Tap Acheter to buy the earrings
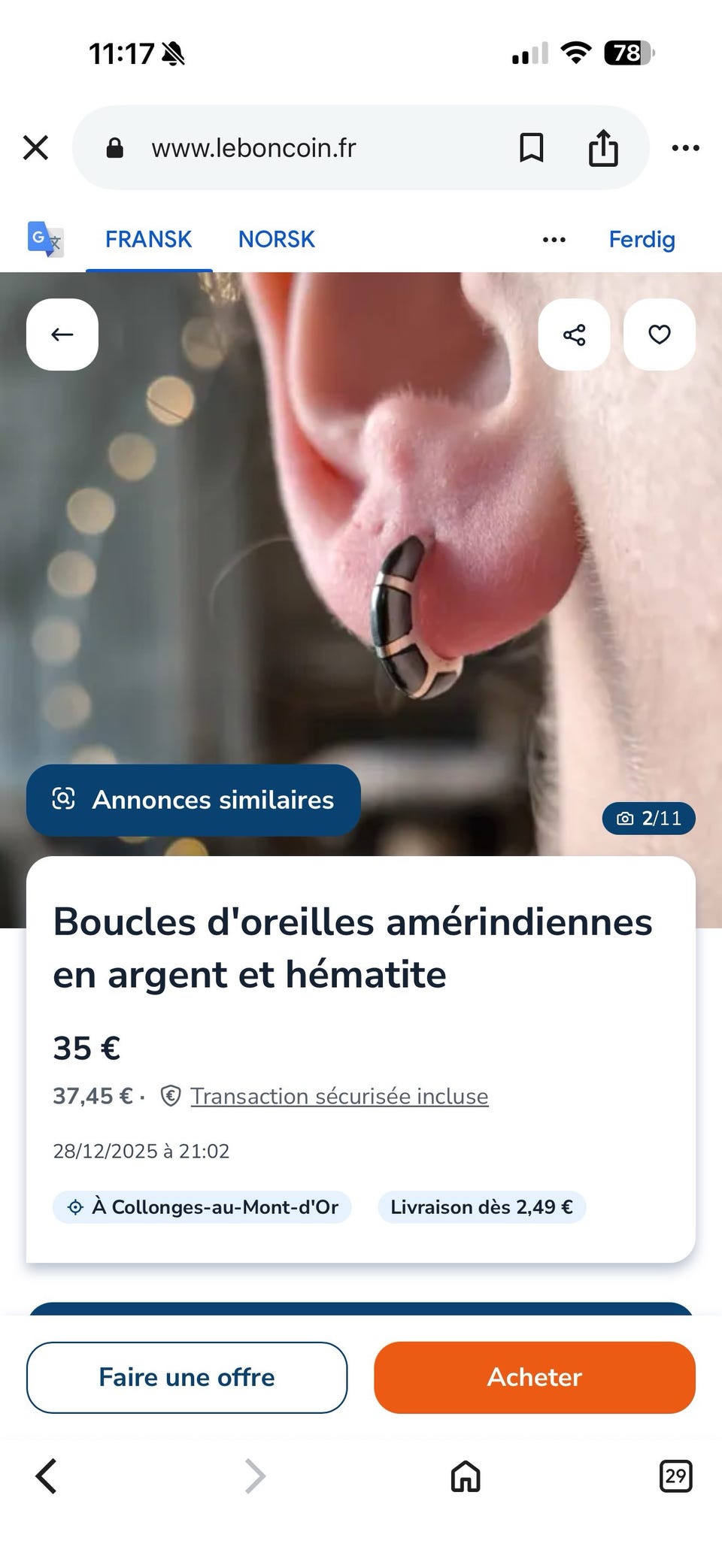This screenshot has width=722, height=1568. [533, 1377]
